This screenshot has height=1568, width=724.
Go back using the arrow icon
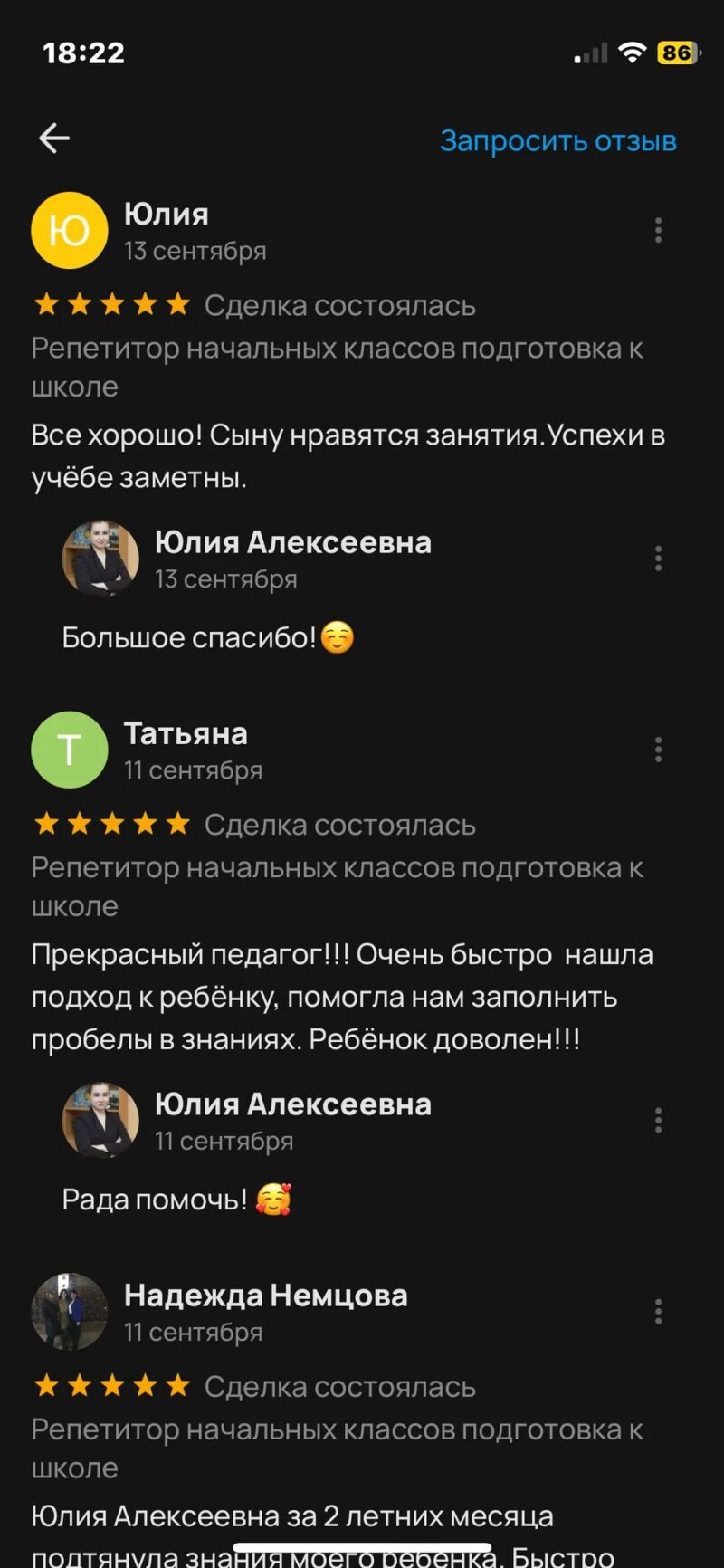tap(54, 139)
